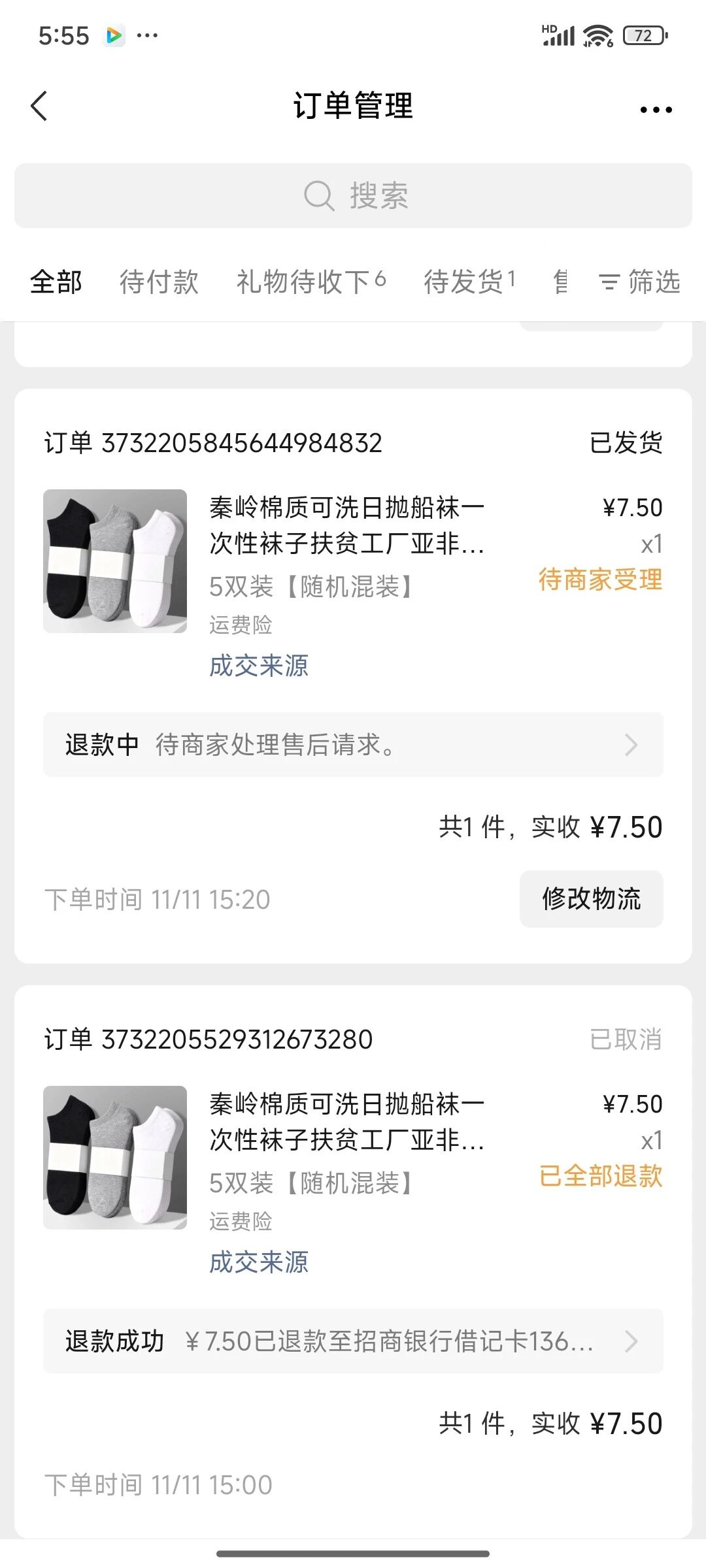Open sock product image in 已发货 order

[x=115, y=561]
